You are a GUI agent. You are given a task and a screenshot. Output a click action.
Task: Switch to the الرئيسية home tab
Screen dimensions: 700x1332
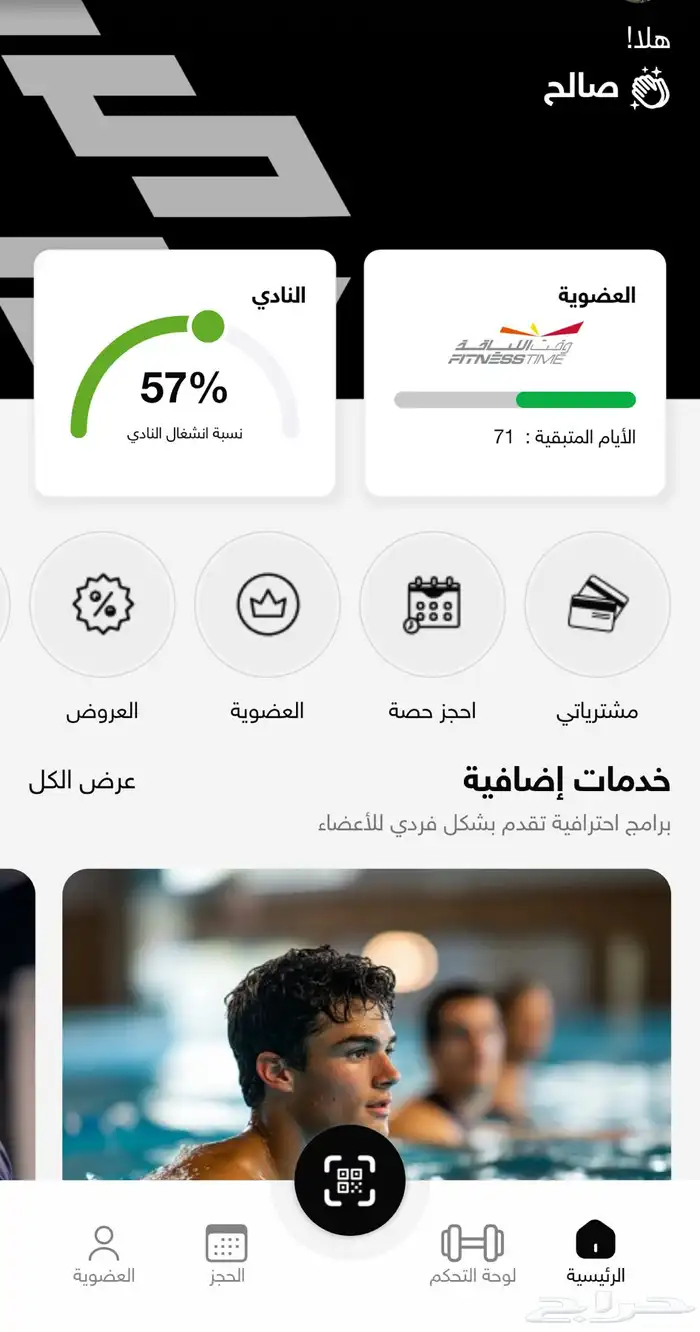click(x=596, y=1254)
